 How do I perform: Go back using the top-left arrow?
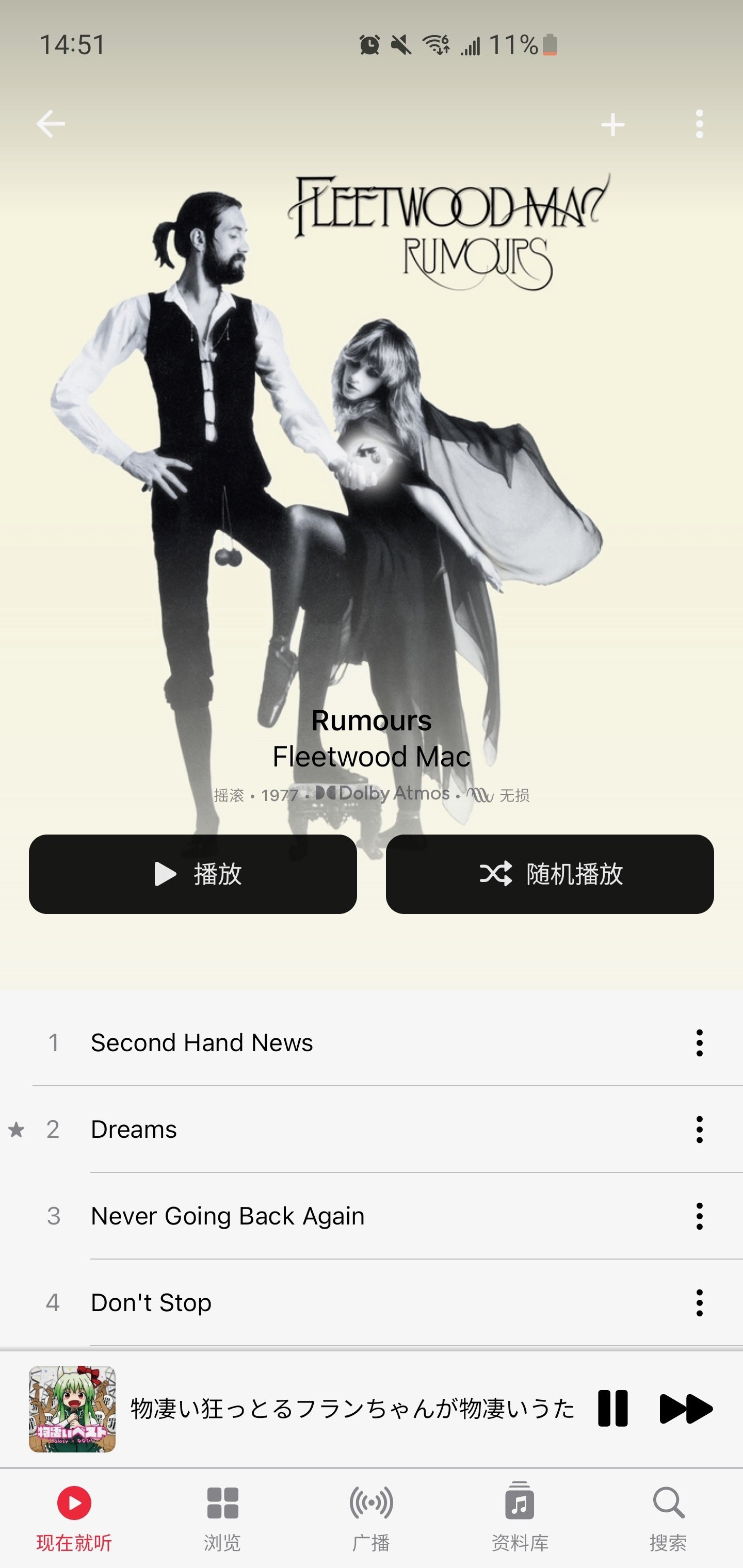pyautogui.click(x=51, y=124)
